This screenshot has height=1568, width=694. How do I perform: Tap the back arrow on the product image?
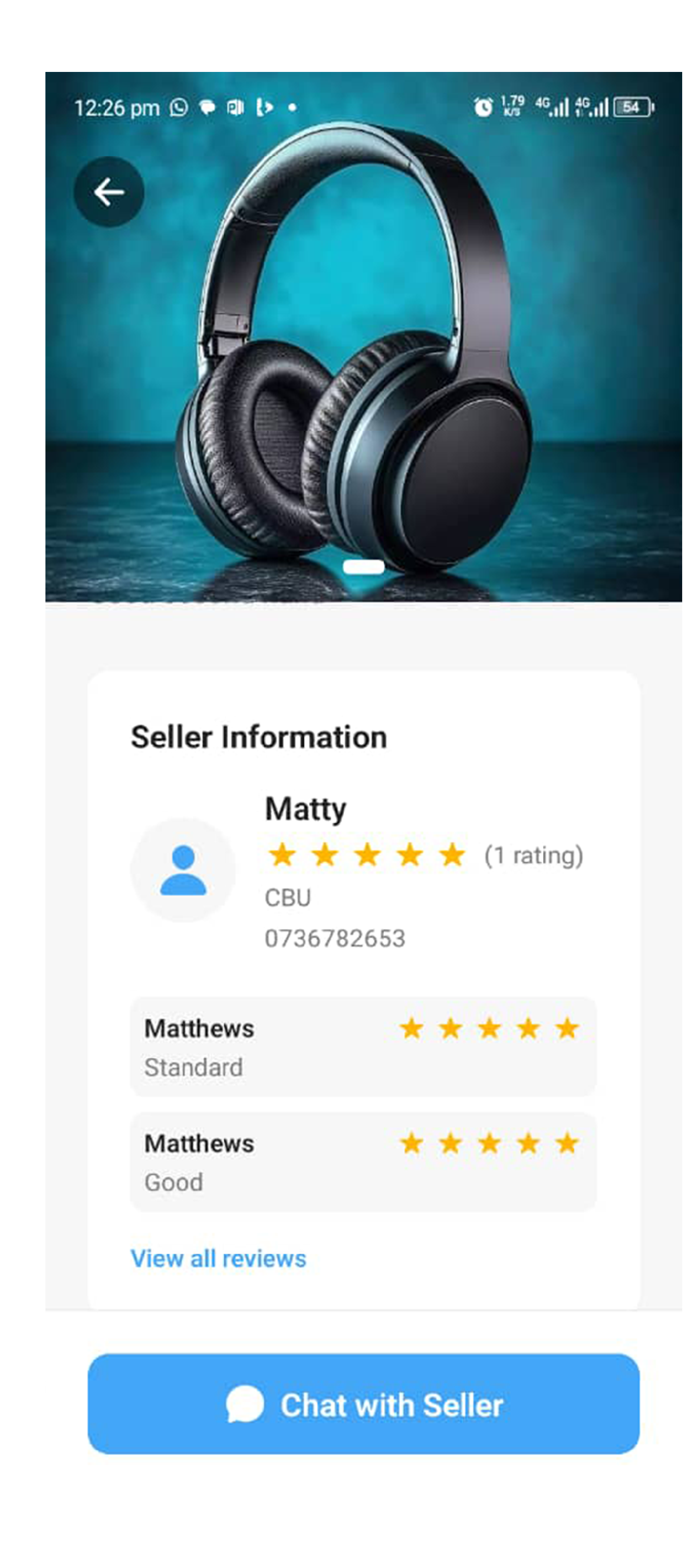coord(110,192)
